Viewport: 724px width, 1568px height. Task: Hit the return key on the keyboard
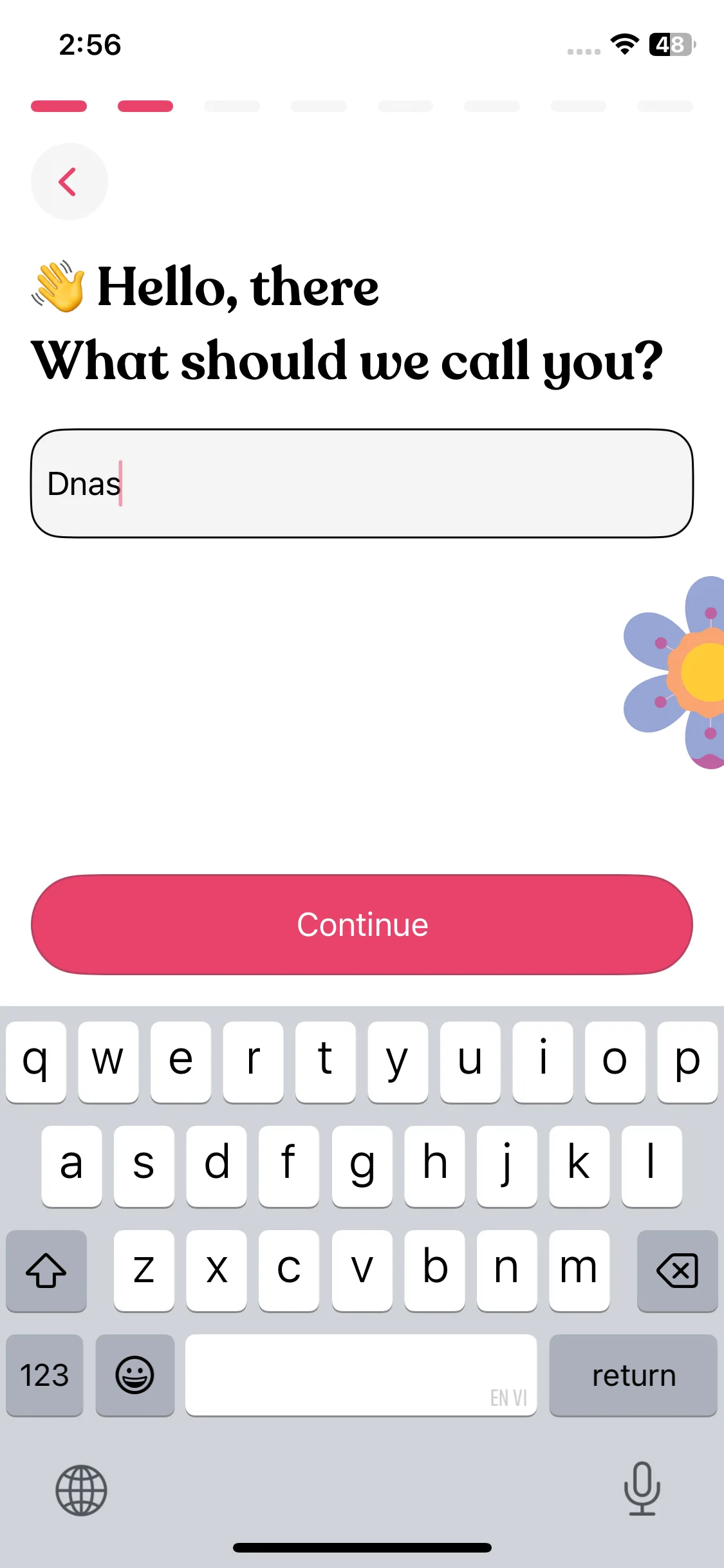click(633, 1375)
